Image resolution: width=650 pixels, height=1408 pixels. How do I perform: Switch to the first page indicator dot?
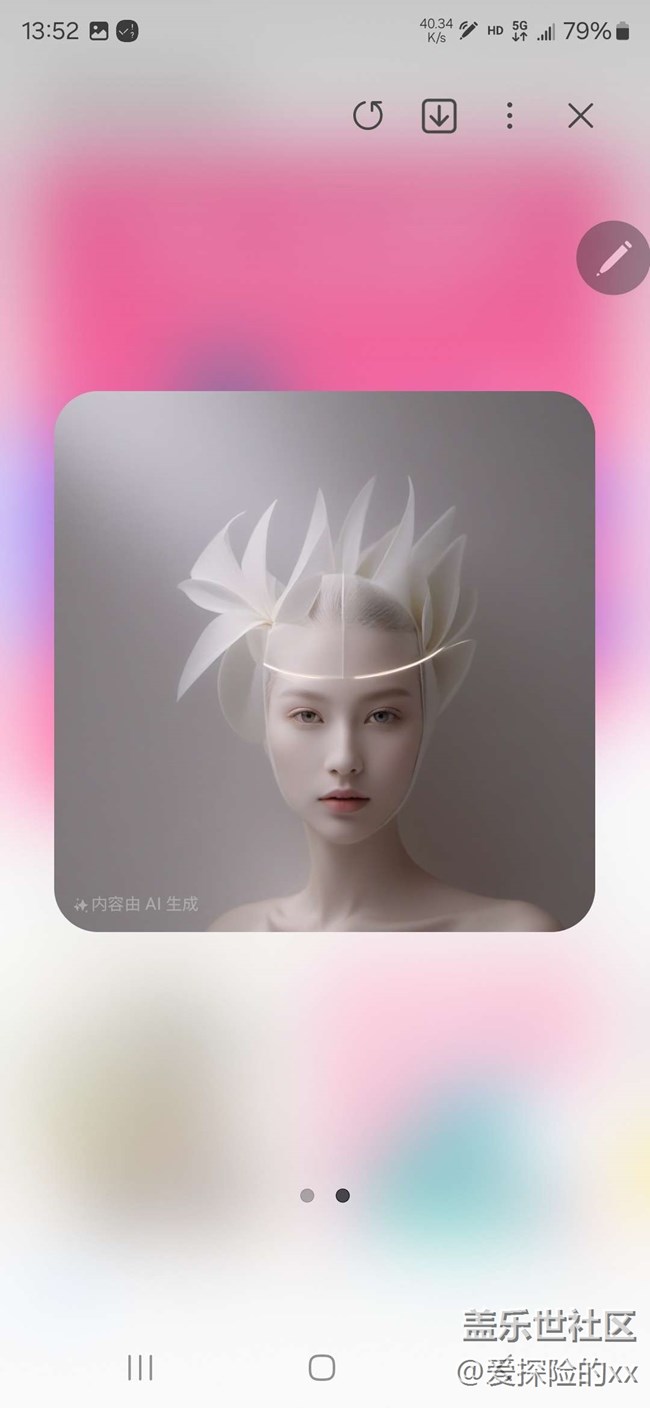(307, 1195)
